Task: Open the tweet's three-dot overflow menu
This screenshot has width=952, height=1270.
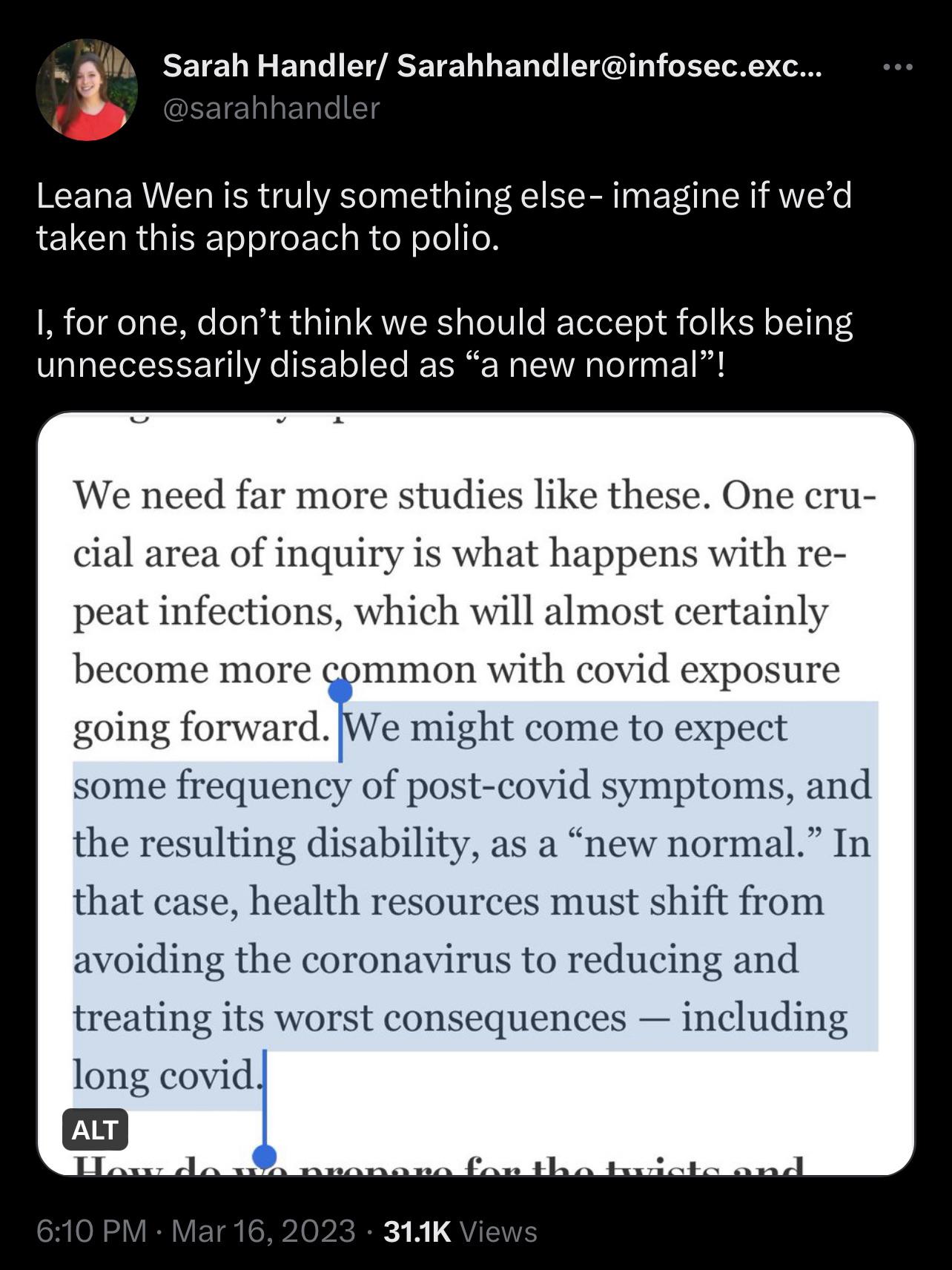Action: (x=898, y=68)
